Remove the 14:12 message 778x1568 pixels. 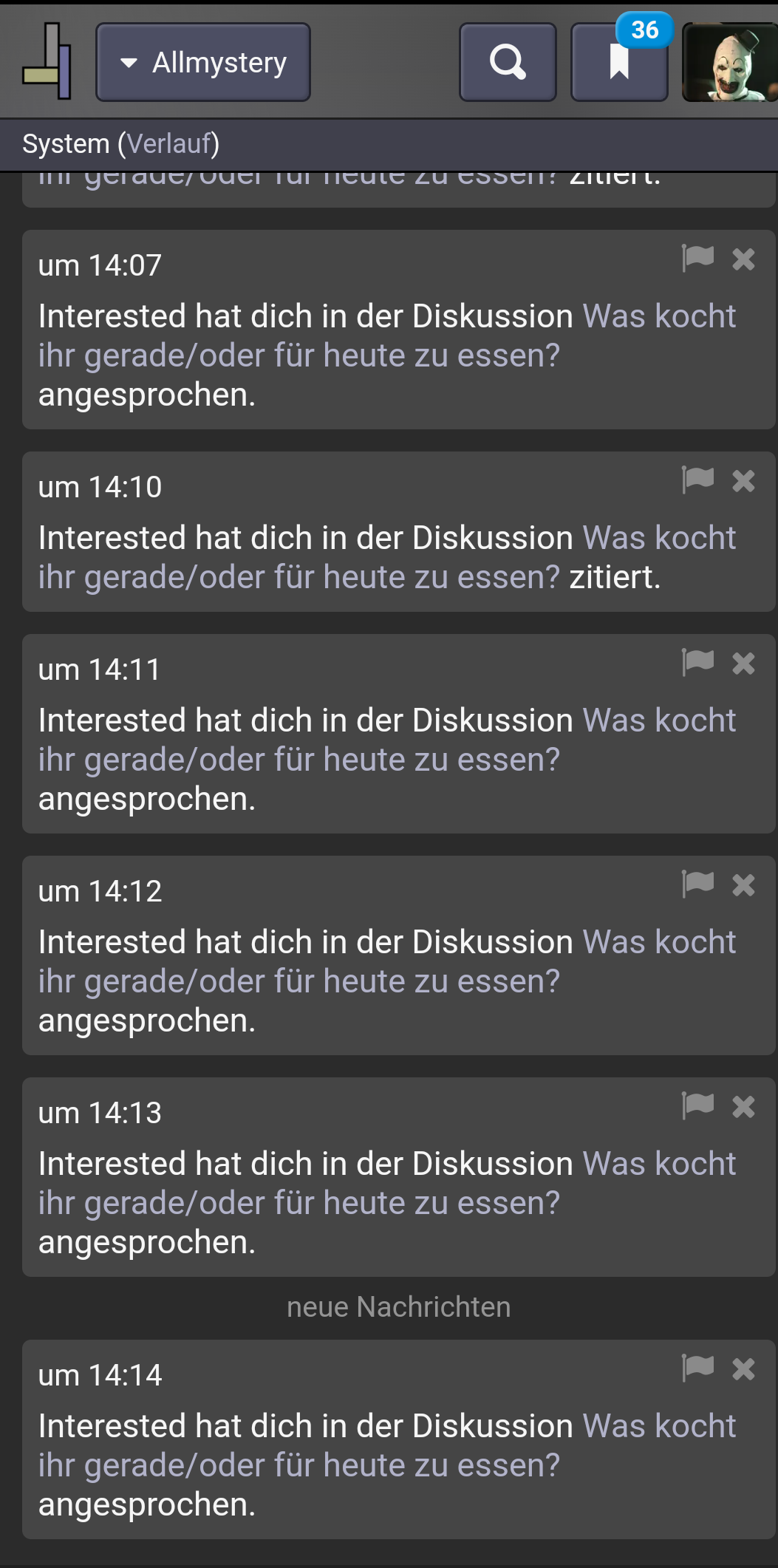[x=743, y=885]
